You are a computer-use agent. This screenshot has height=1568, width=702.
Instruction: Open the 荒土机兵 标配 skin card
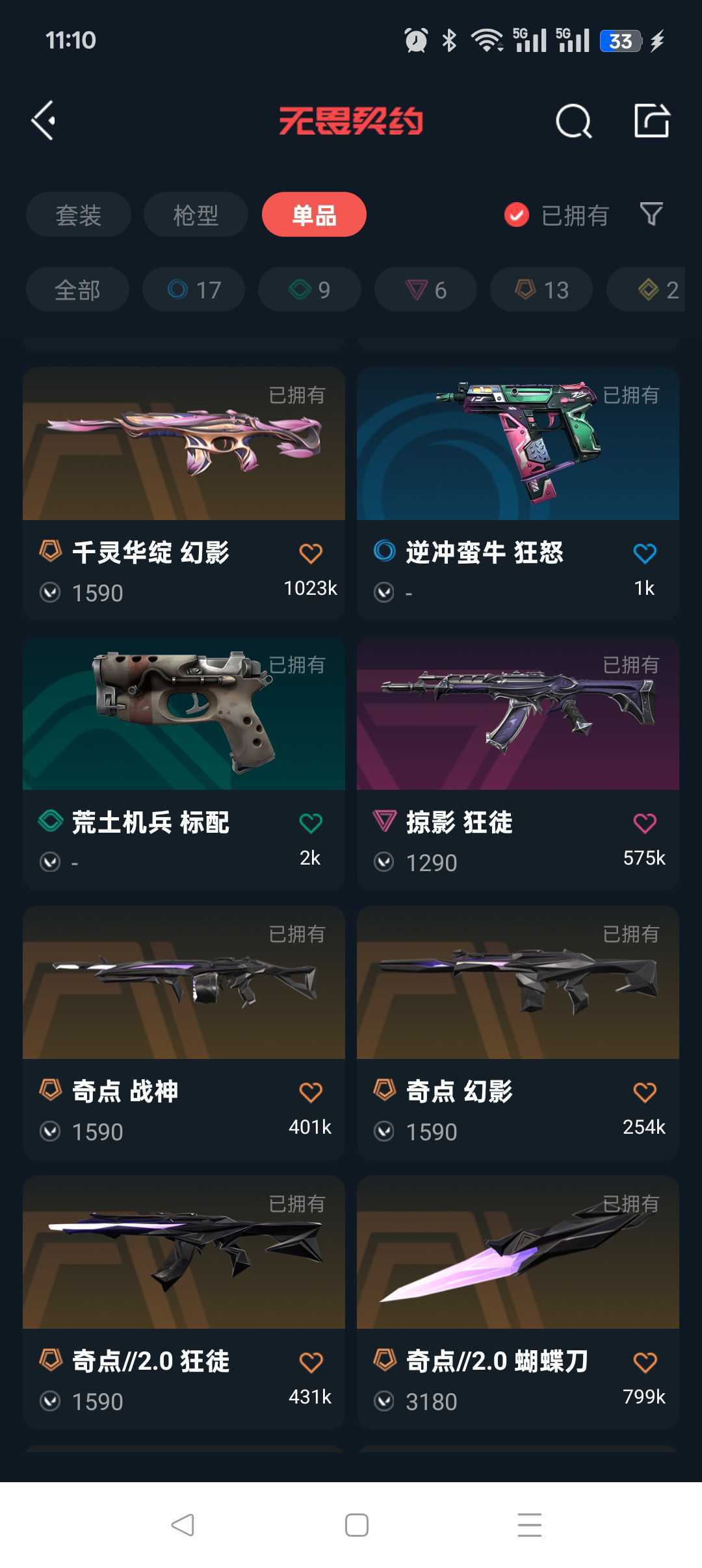point(184,764)
